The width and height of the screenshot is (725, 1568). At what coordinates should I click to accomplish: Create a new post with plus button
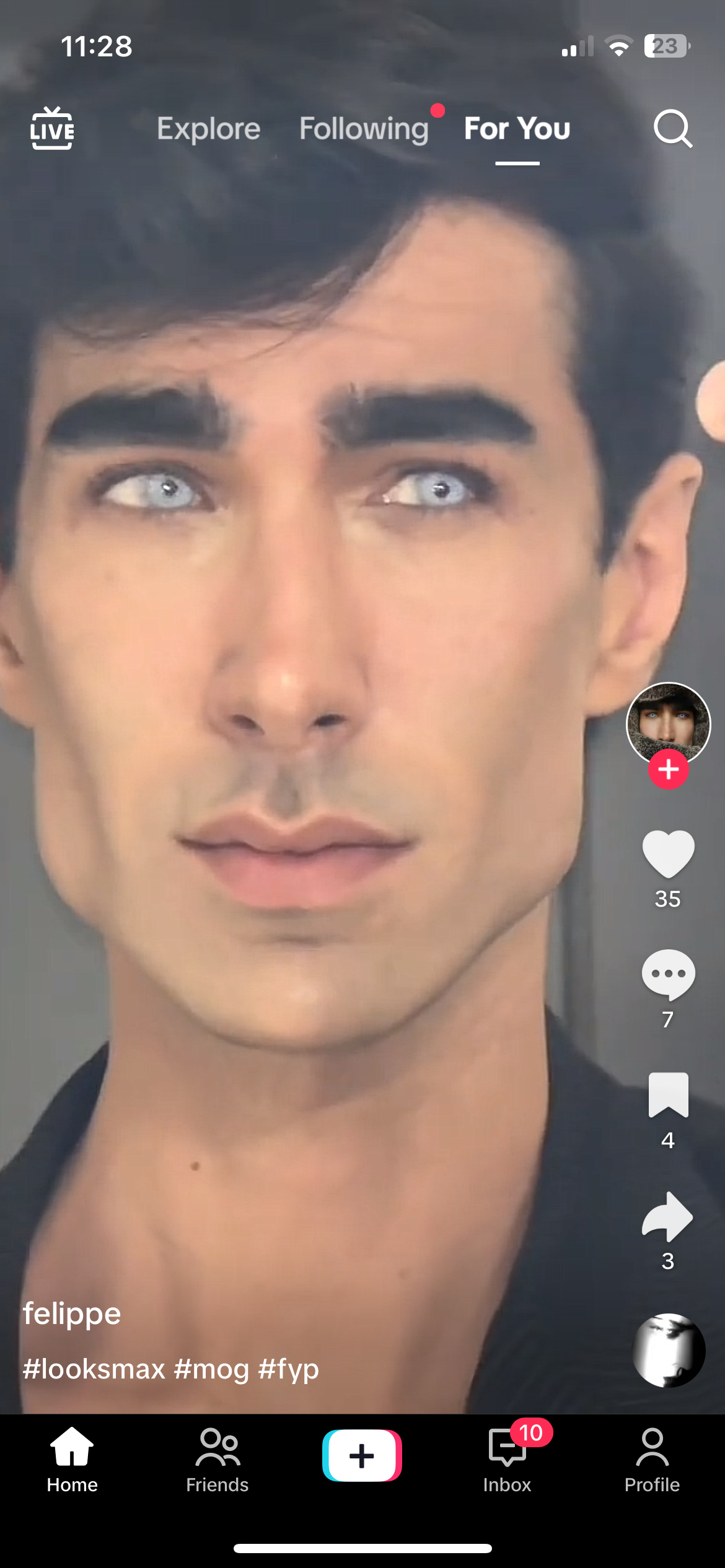[362, 1455]
